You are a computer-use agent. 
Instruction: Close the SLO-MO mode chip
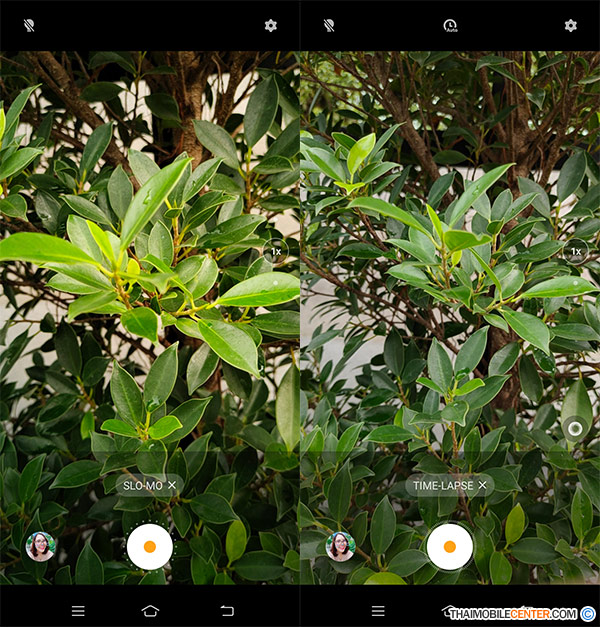[172, 485]
